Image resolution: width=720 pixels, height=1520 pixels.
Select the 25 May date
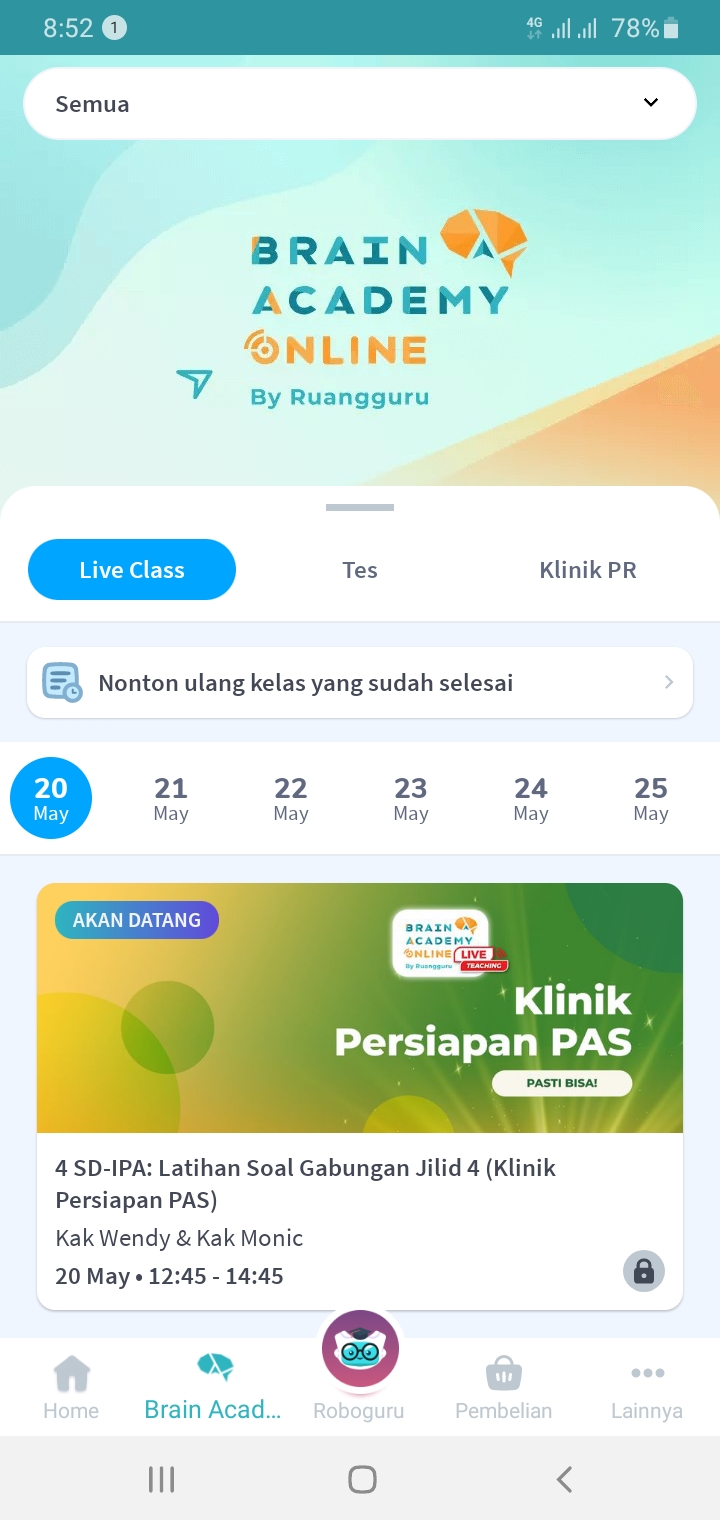click(x=651, y=799)
